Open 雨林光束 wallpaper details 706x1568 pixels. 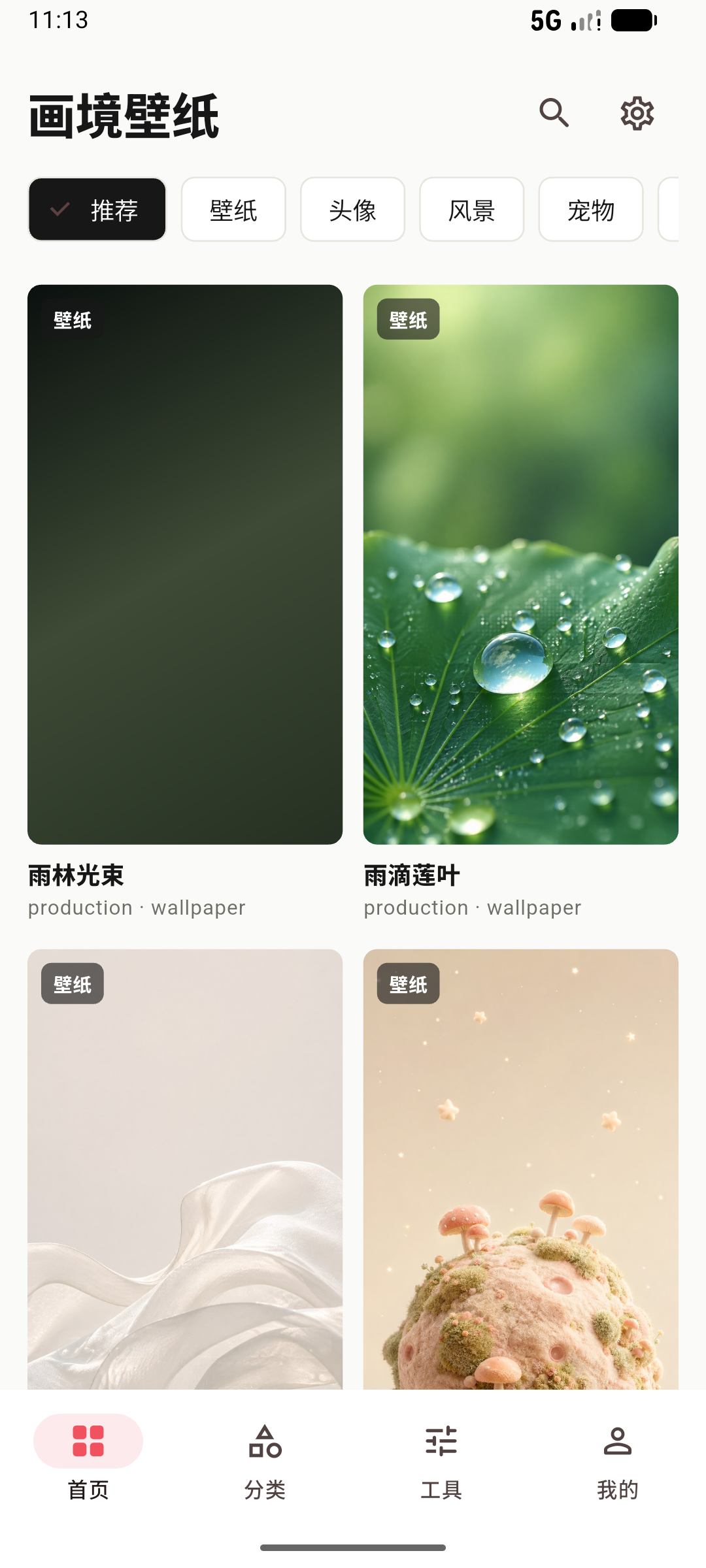click(185, 568)
